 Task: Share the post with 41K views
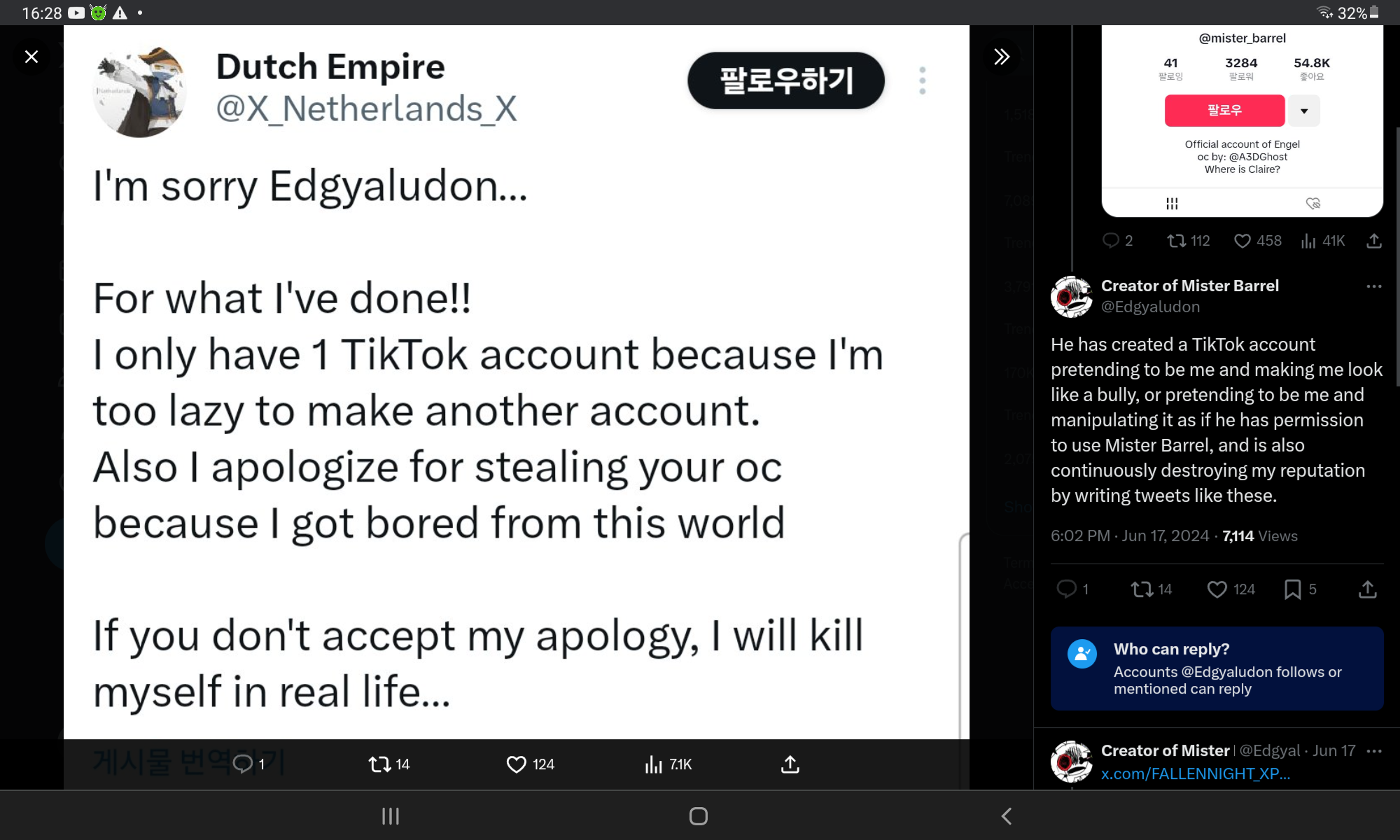point(1373,241)
